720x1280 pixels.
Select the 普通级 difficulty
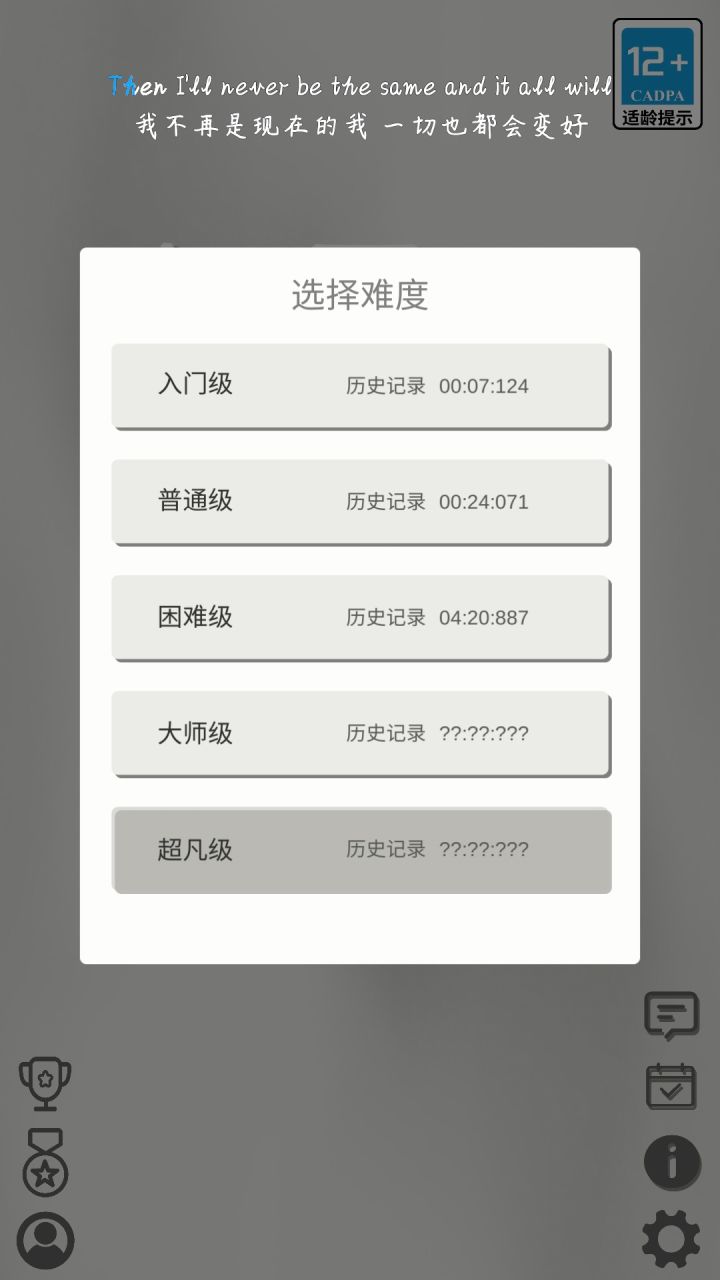[x=360, y=502]
